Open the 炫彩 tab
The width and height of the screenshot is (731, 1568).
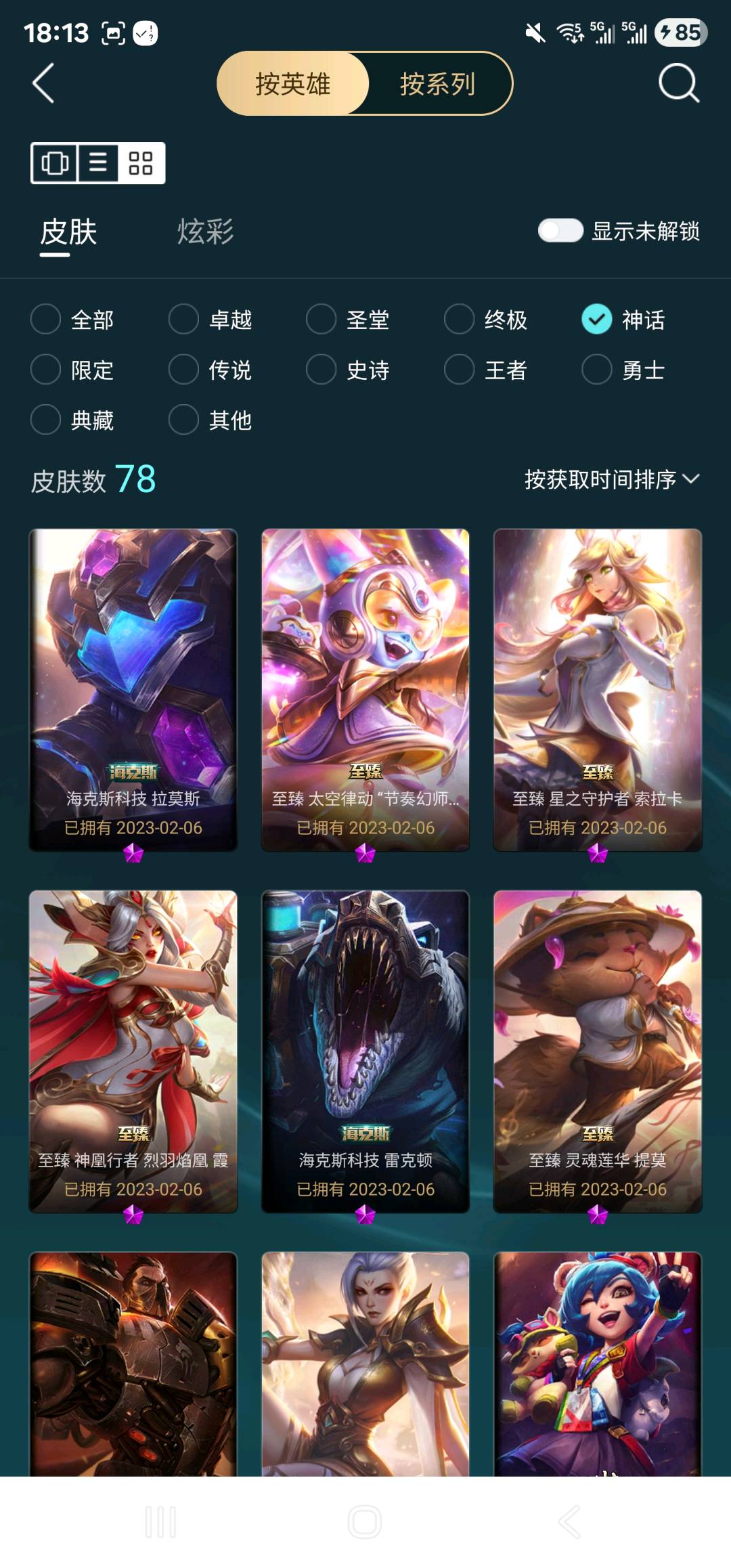point(206,232)
